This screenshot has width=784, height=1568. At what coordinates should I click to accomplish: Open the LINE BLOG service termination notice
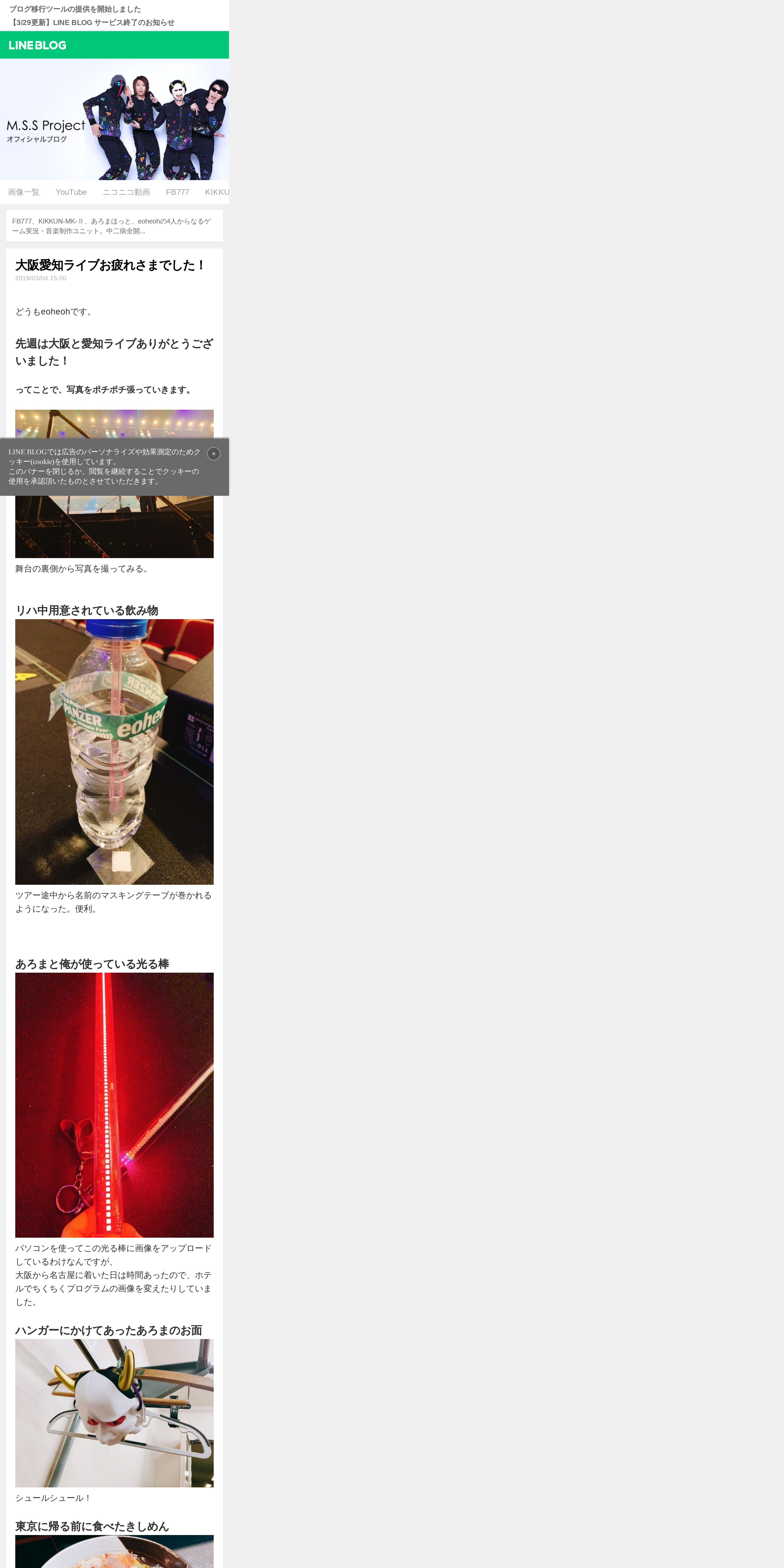tap(92, 23)
